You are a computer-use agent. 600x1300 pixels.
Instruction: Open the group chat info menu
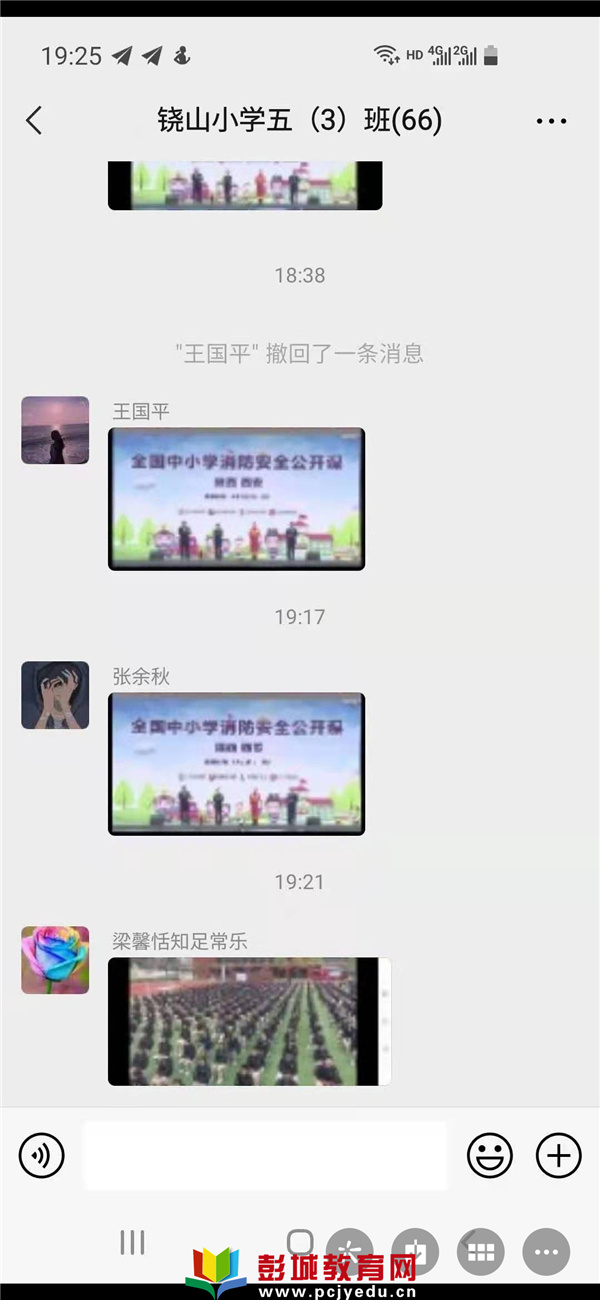551,121
